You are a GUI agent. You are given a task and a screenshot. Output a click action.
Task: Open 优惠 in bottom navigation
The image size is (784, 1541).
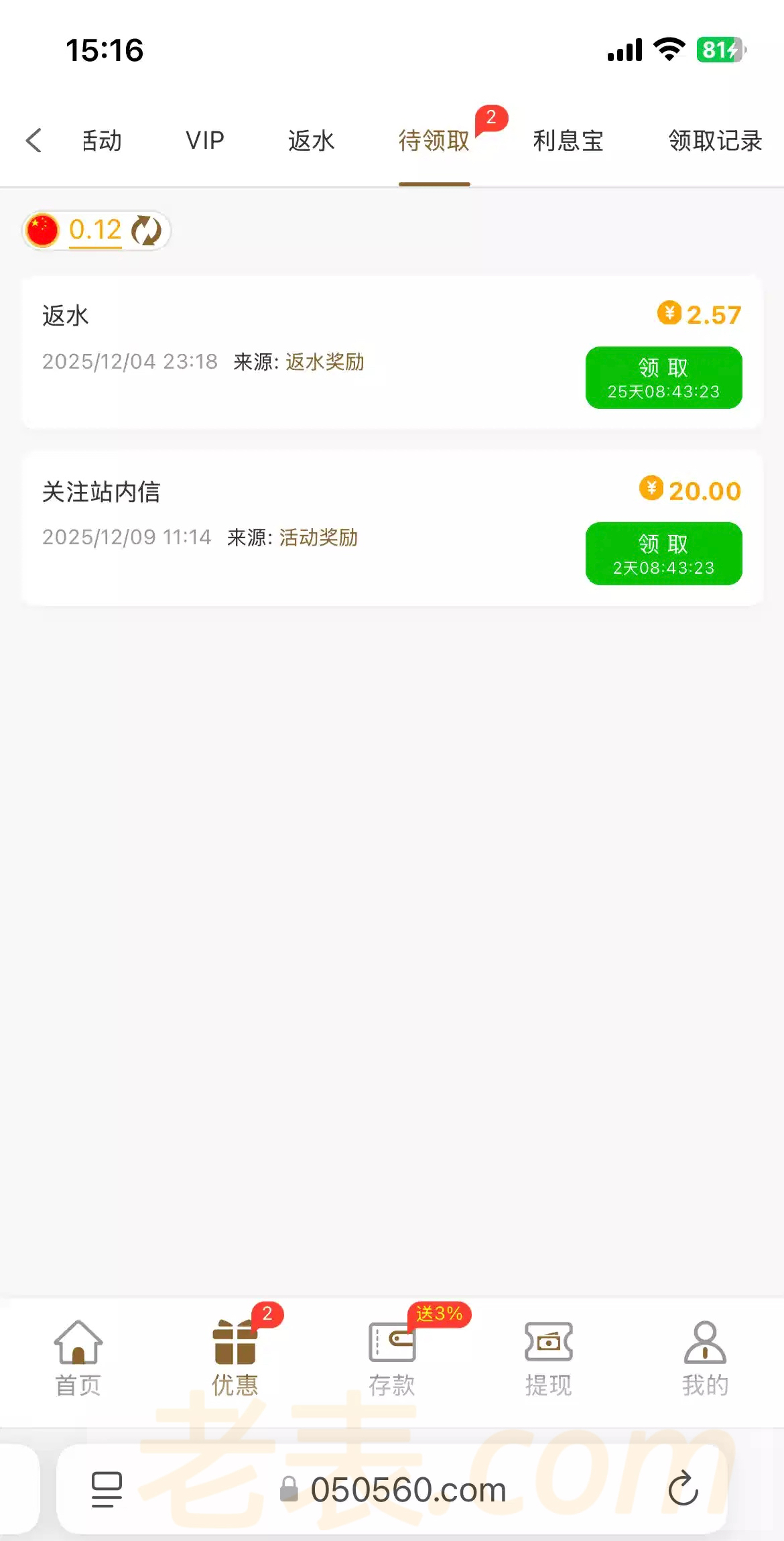point(235,1357)
